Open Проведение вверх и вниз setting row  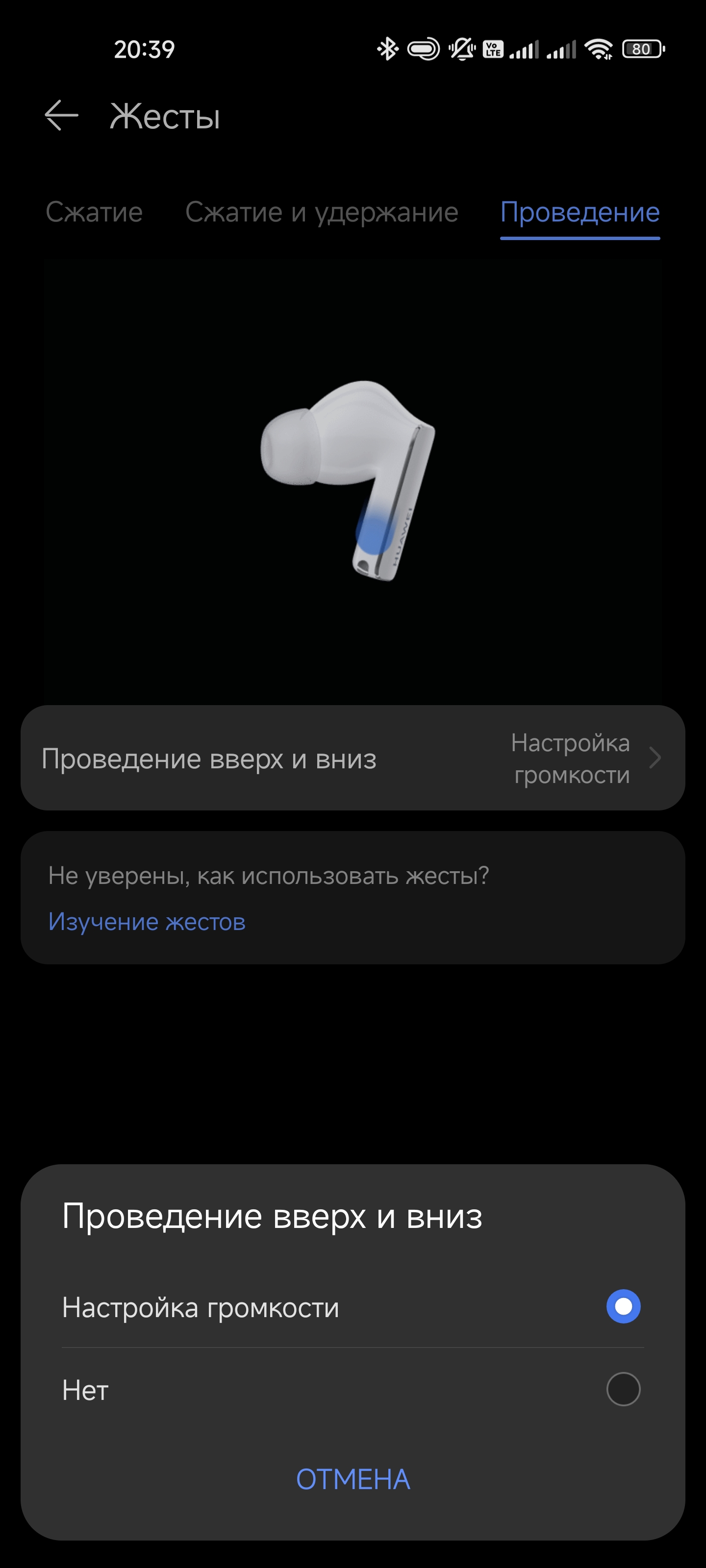click(352, 758)
